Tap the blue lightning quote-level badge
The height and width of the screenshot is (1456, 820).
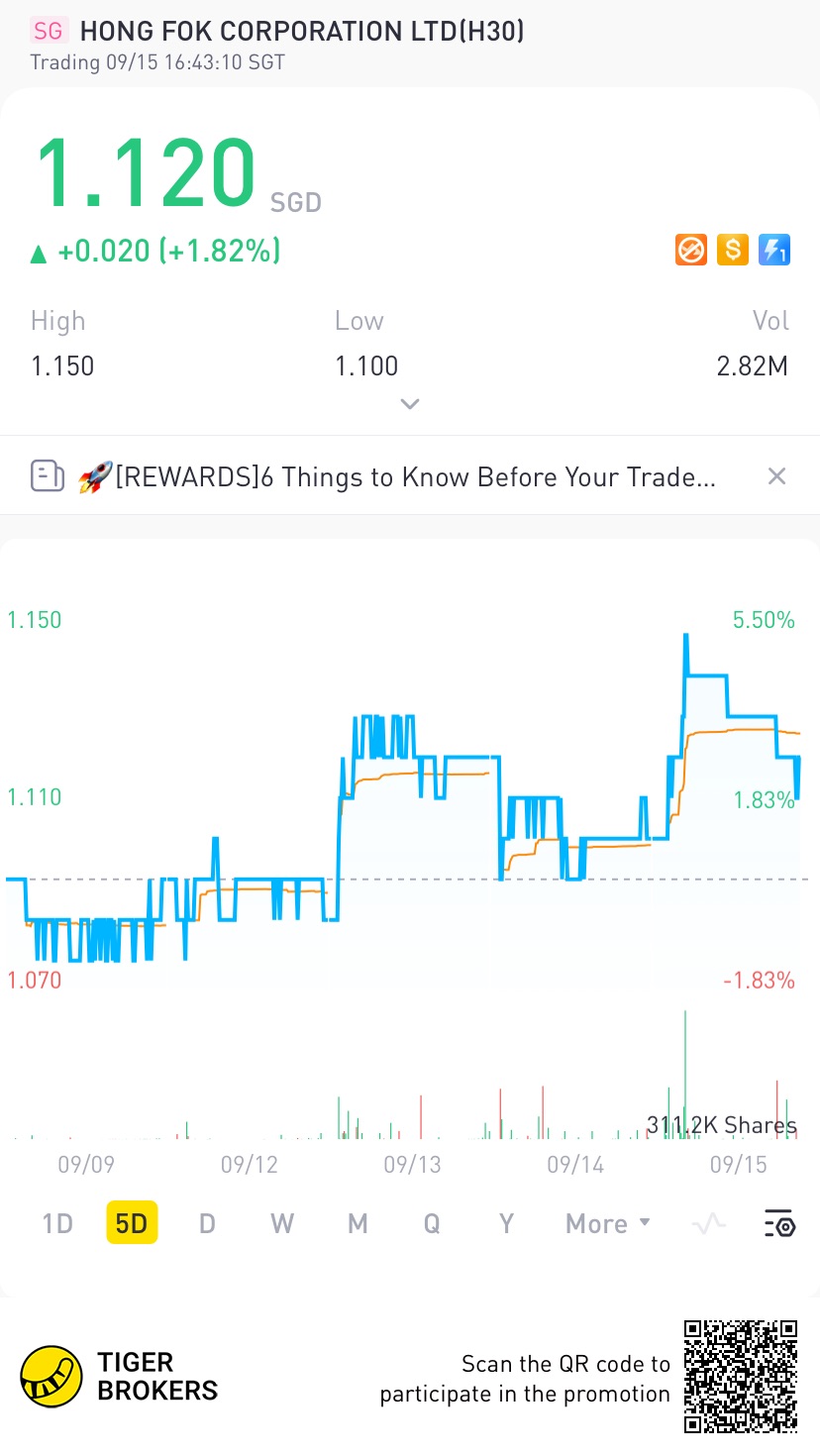coord(773,251)
